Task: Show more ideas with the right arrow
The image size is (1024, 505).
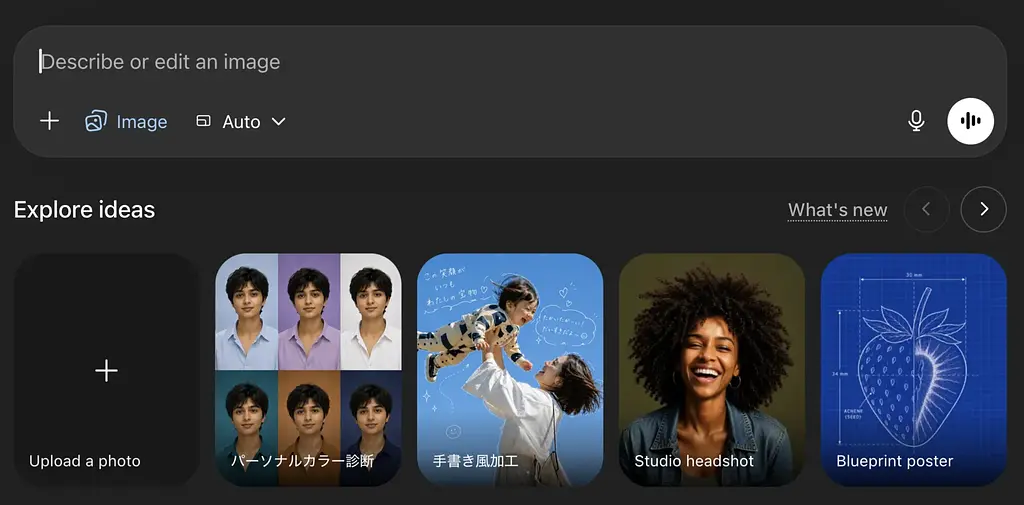Action: click(x=983, y=209)
